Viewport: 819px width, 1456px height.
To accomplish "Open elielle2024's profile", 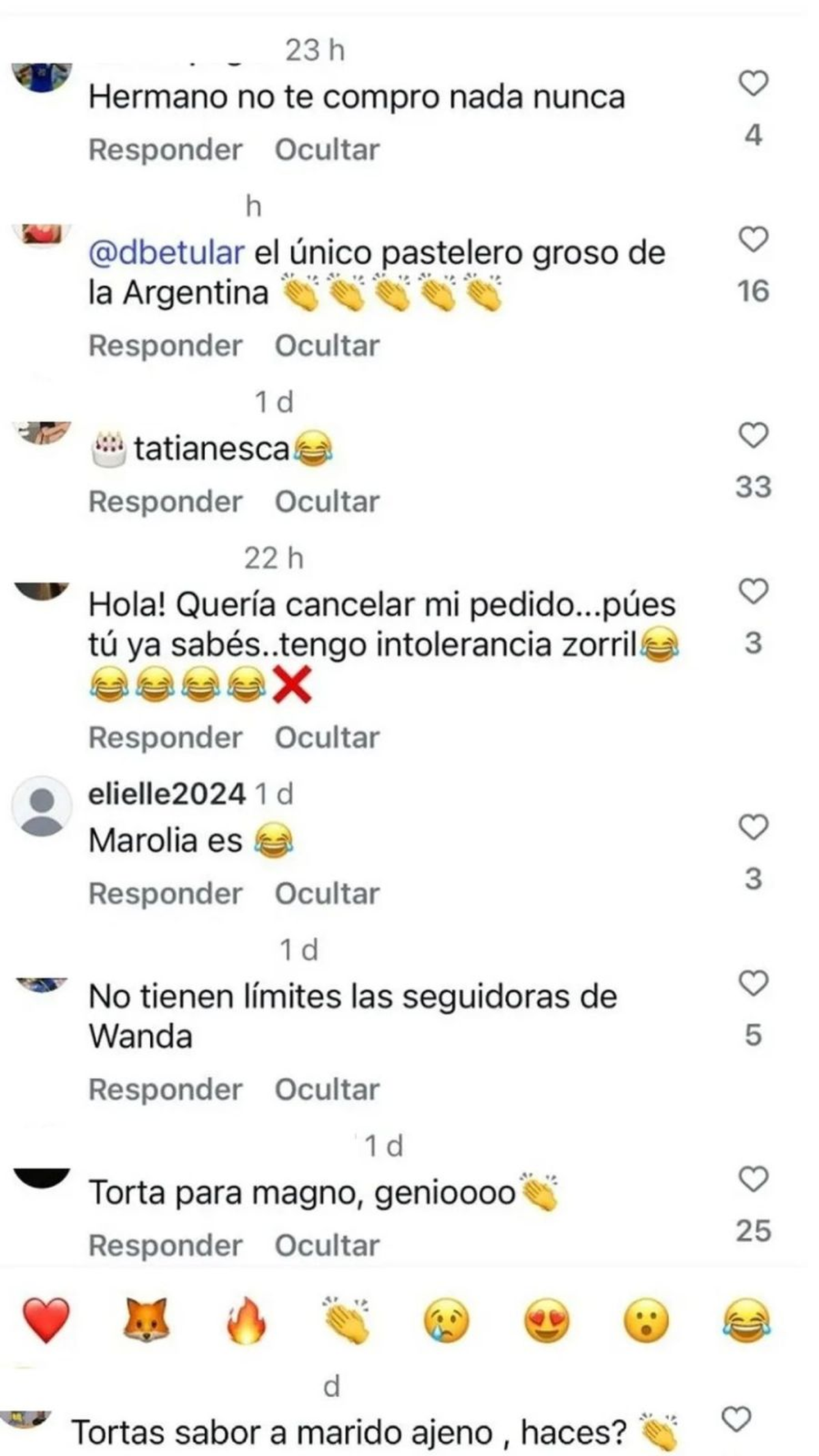I will [167, 794].
